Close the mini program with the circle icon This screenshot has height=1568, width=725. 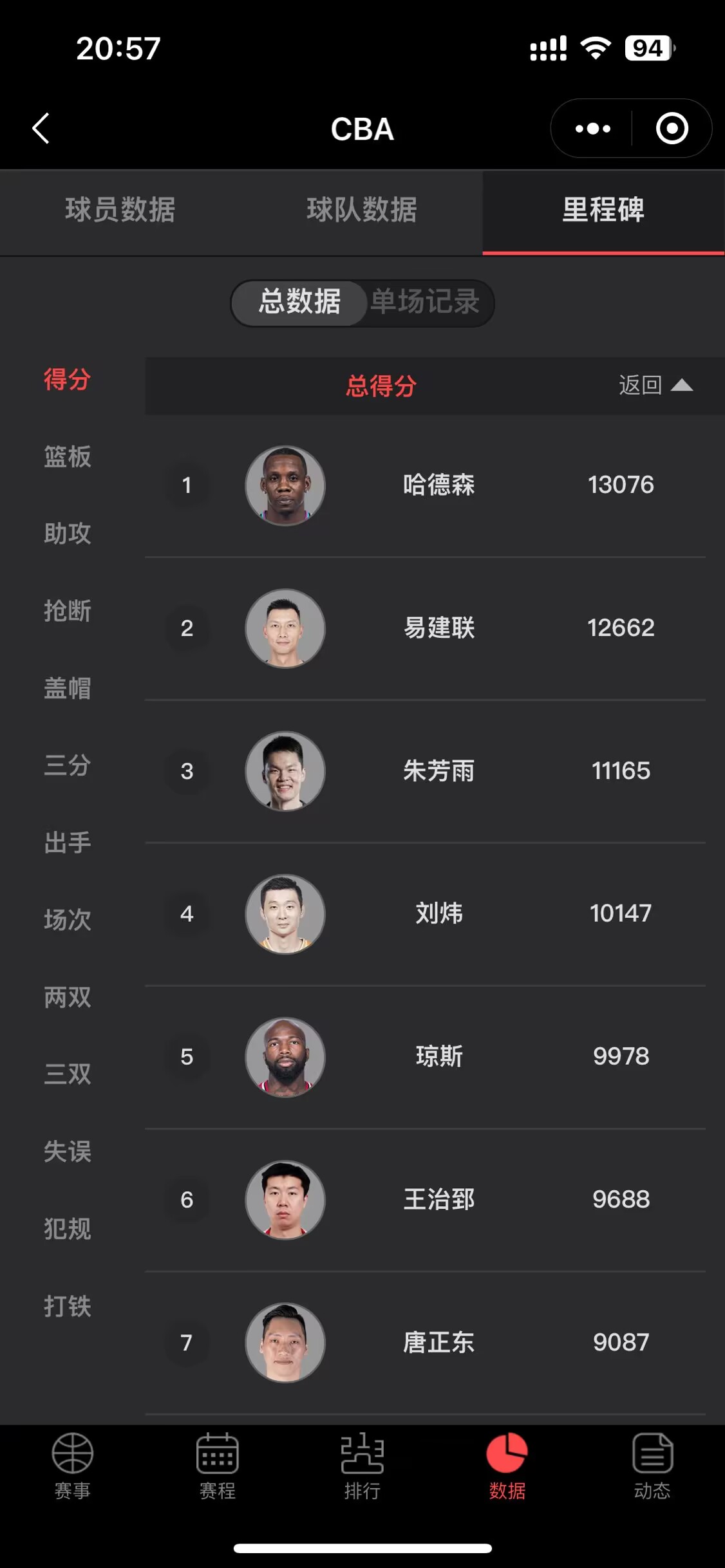click(x=672, y=129)
